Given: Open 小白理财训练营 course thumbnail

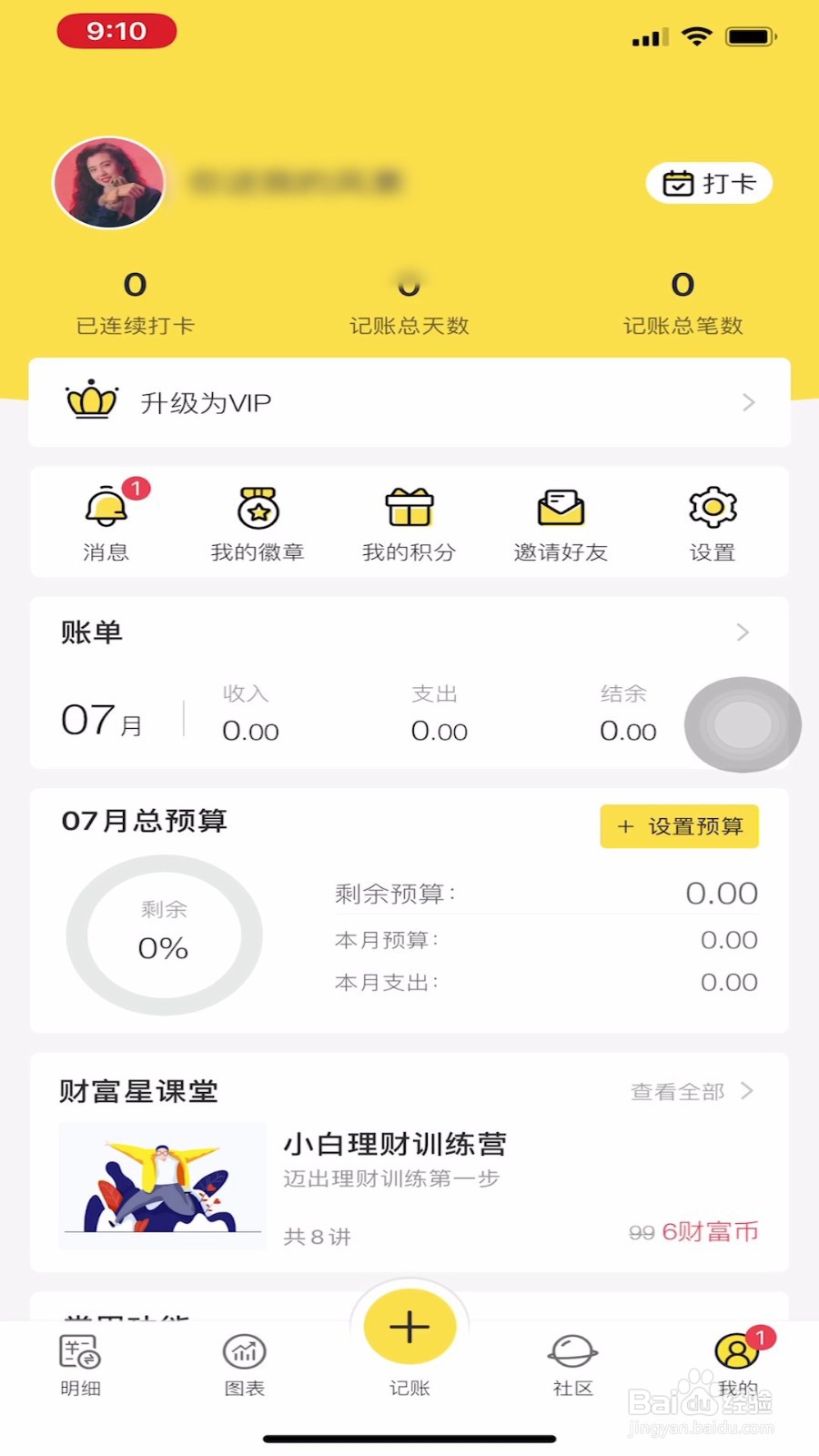Looking at the screenshot, I should [x=162, y=1186].
